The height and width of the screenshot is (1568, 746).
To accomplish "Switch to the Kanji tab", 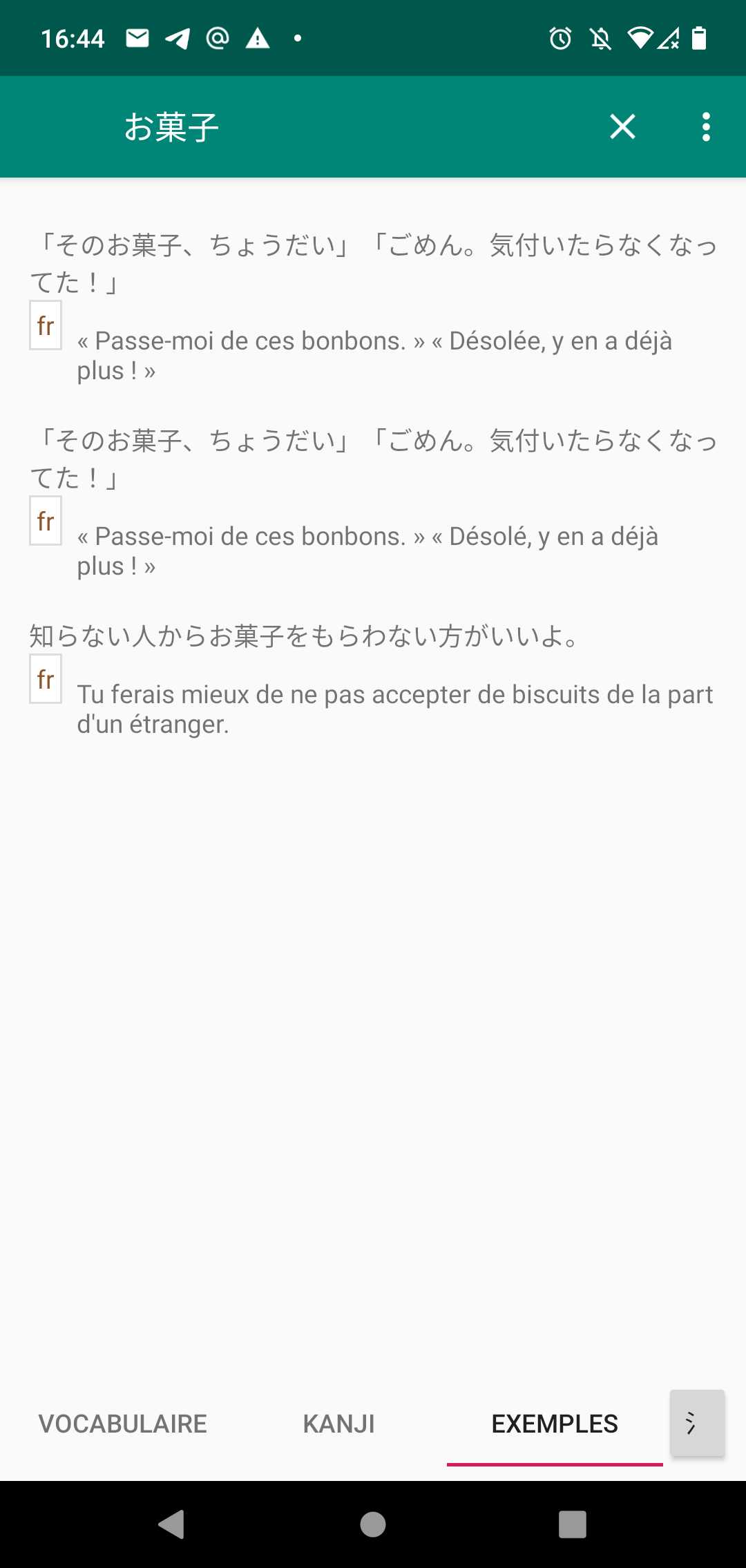I will (338, 1424).
